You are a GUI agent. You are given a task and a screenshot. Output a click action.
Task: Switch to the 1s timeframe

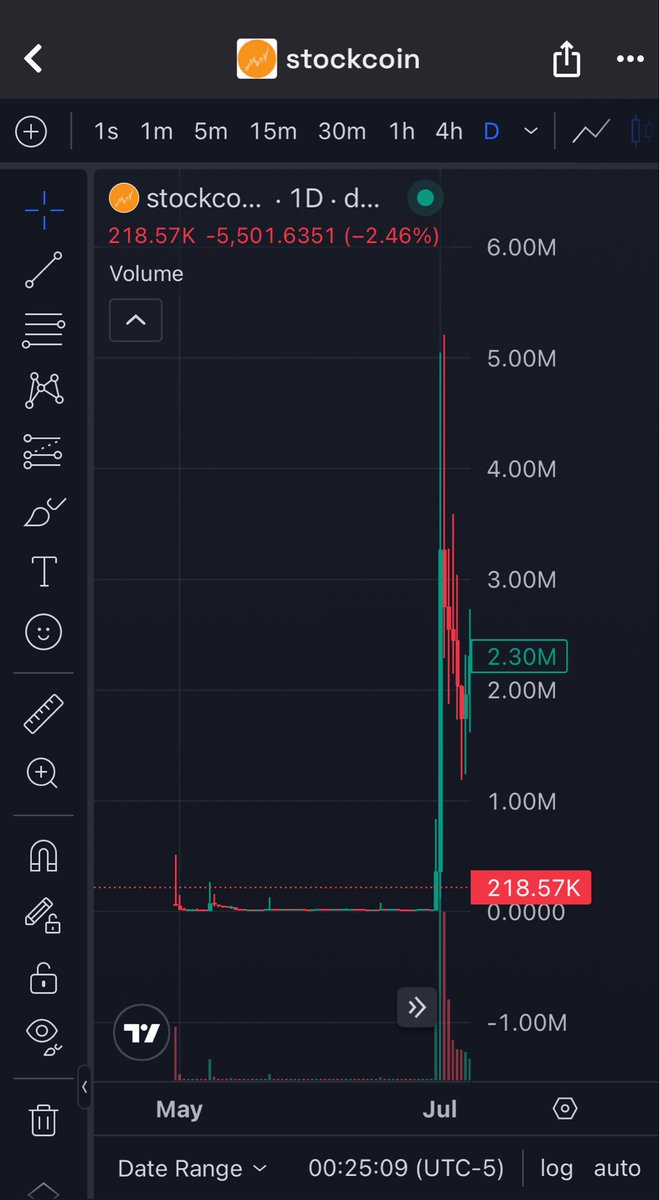point(106,131)
